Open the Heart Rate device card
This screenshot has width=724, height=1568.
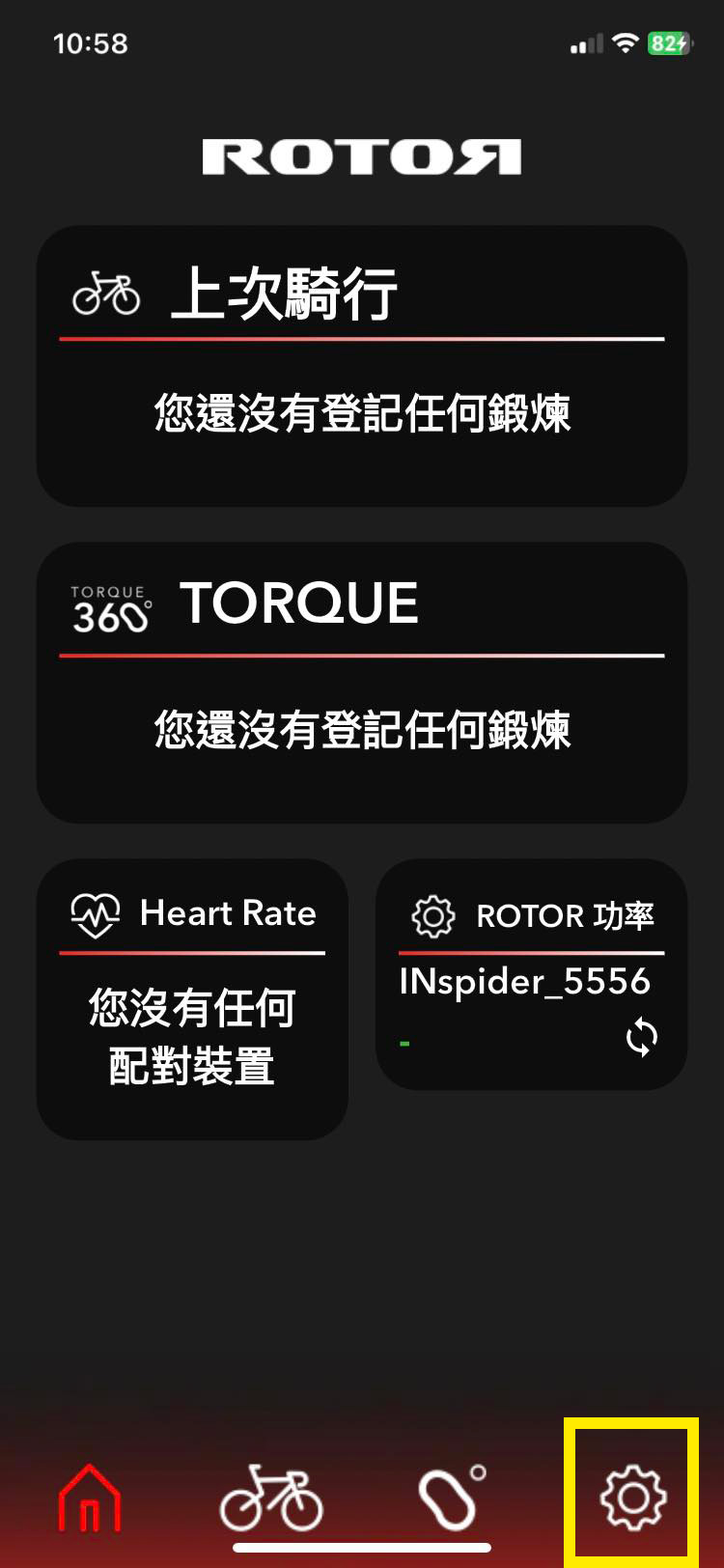coord(192,999)
